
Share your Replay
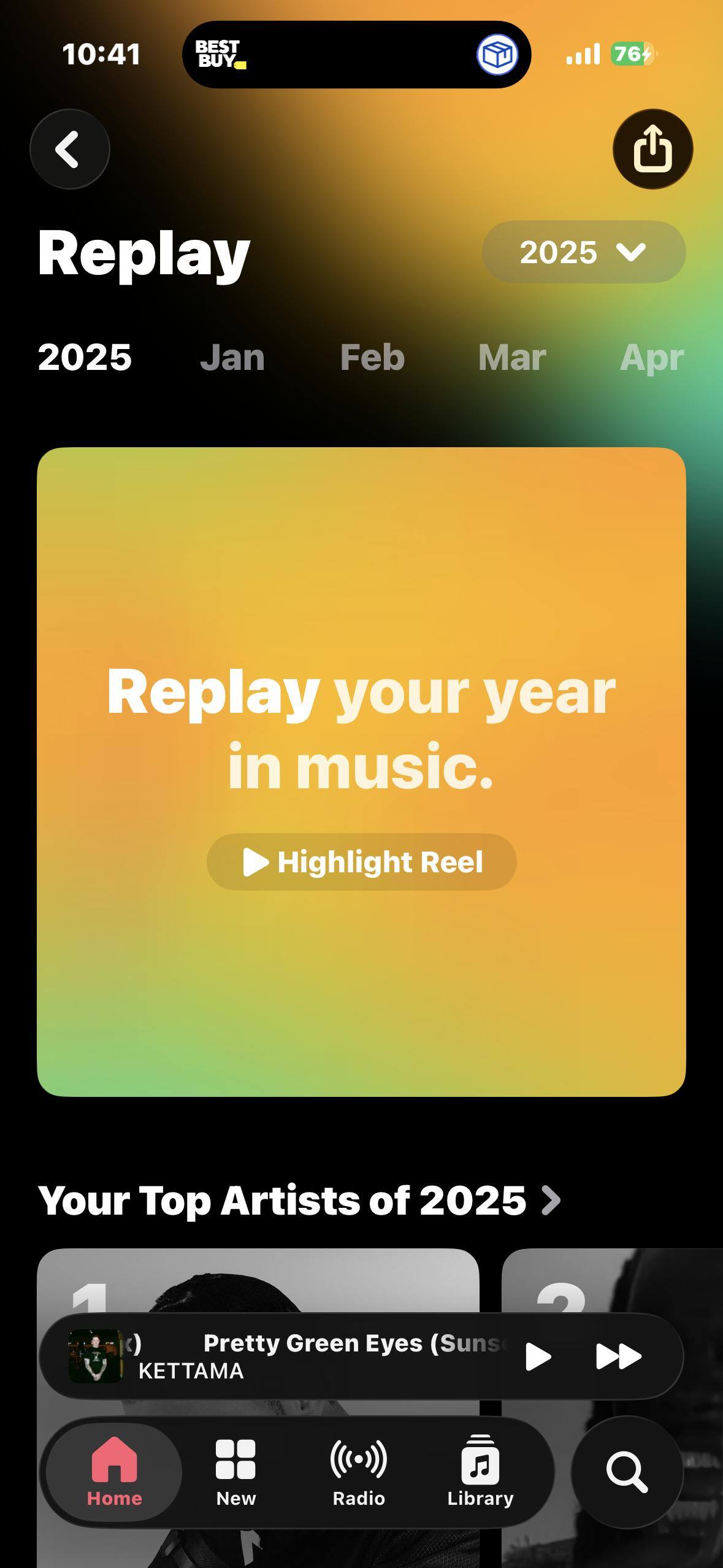point(652,149)
